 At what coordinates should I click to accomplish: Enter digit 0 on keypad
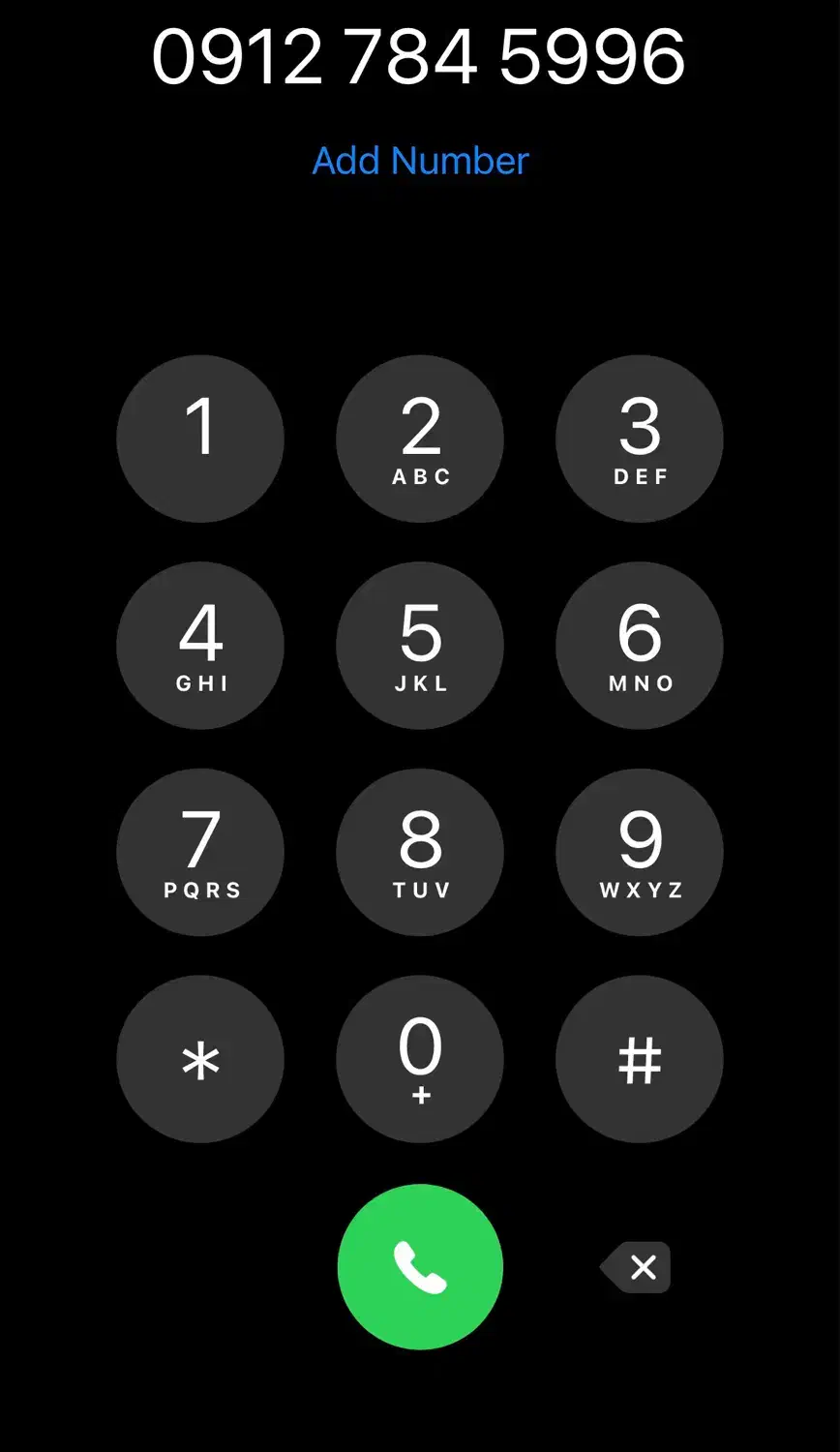(420, 1059)
